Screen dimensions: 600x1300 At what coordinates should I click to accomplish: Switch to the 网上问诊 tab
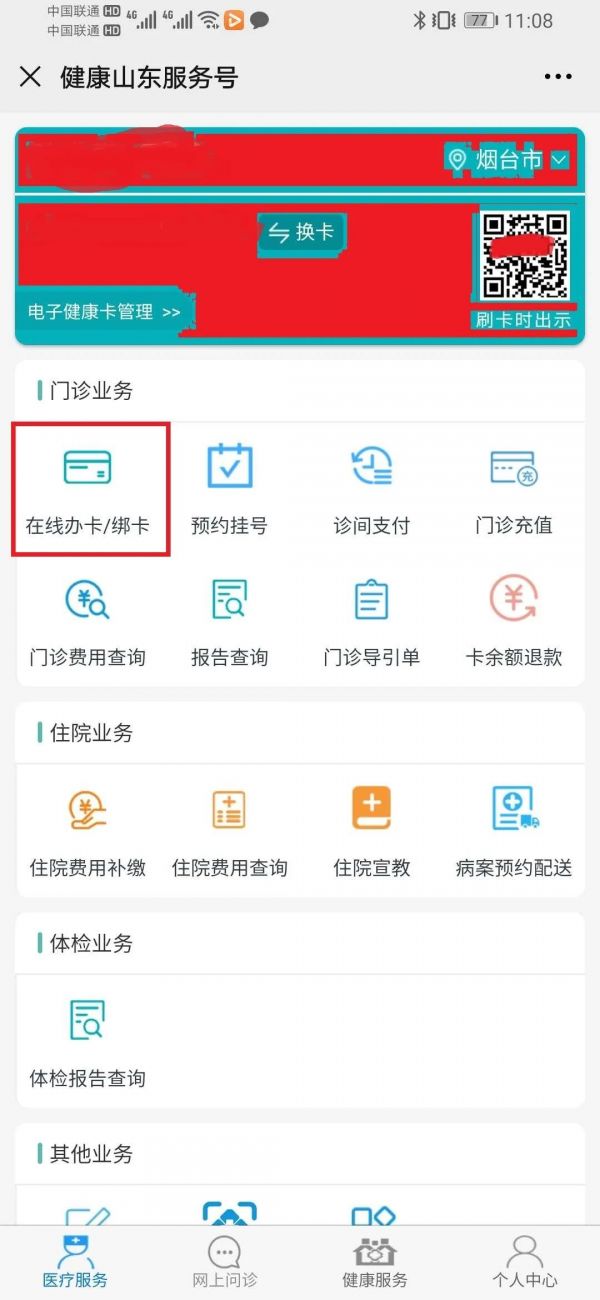225,1262
